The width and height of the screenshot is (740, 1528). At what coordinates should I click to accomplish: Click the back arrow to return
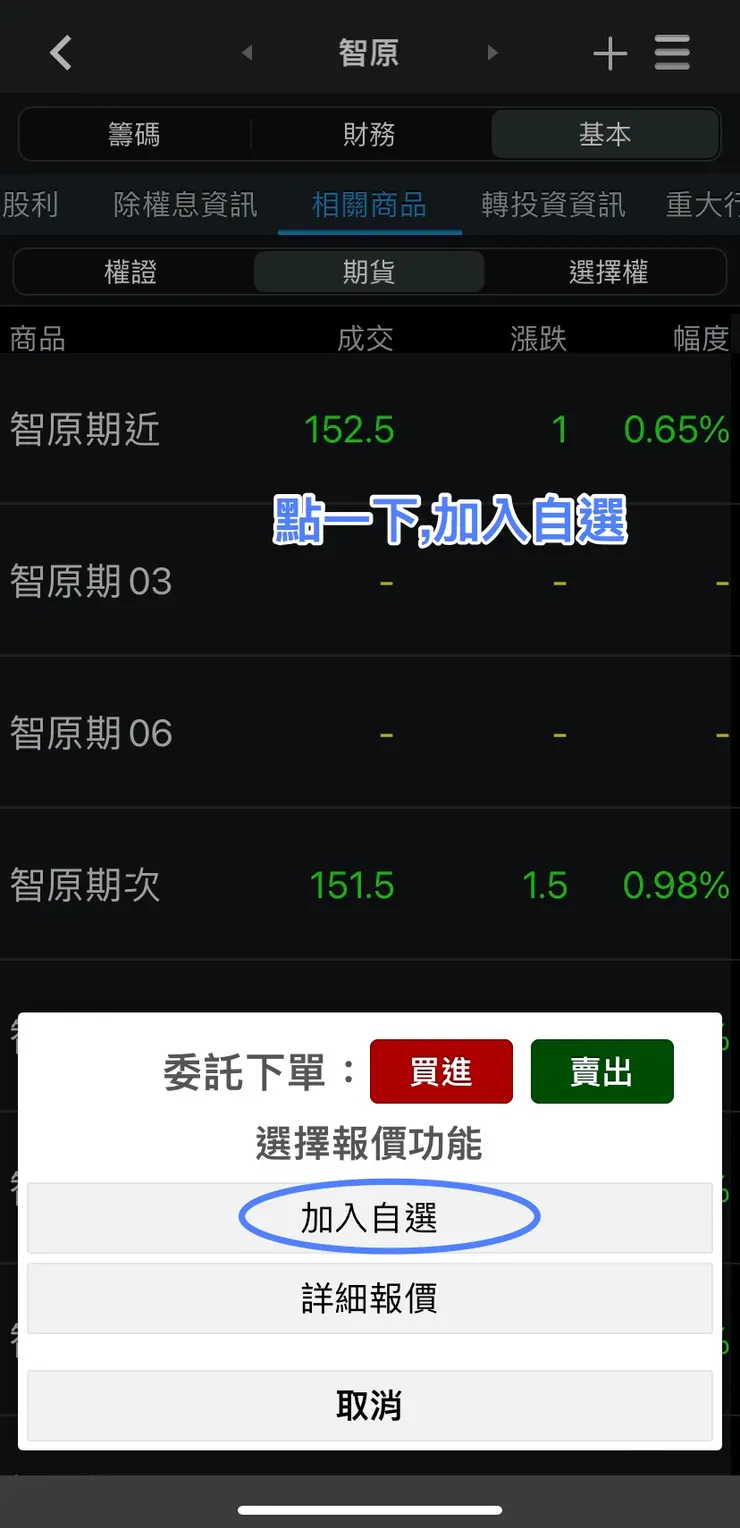60,53
